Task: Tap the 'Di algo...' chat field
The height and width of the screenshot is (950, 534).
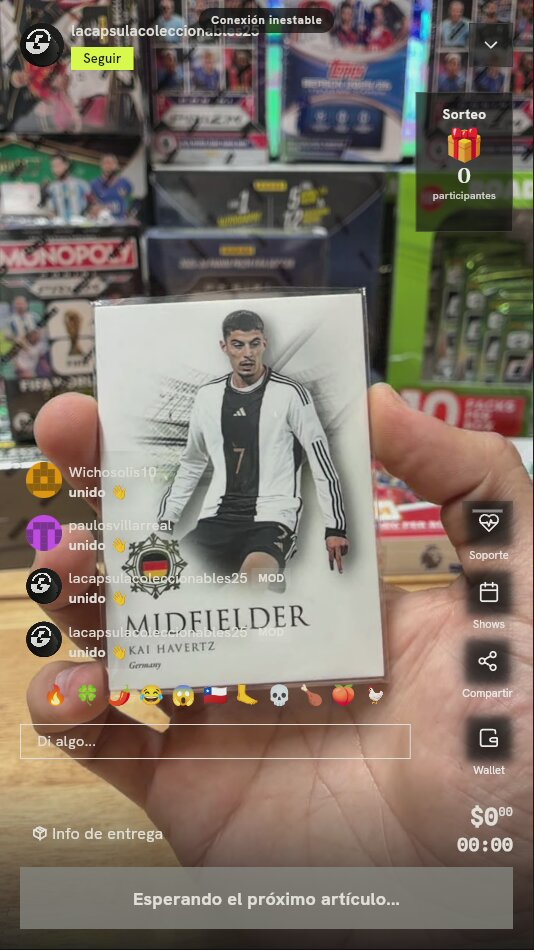Action: tap(215, 742)
